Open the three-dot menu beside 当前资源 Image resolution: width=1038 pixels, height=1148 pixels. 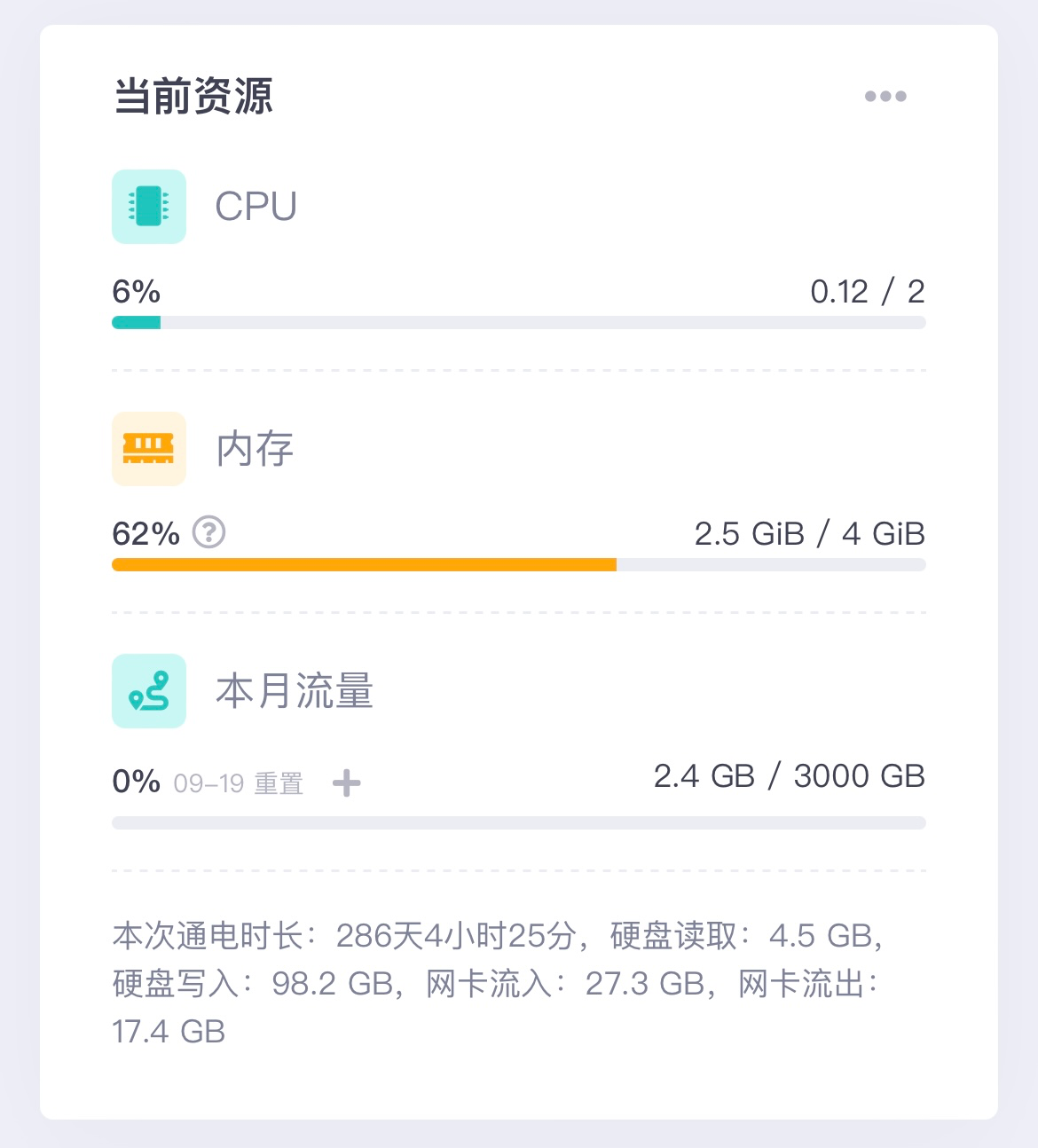click(x=885, y=96)
